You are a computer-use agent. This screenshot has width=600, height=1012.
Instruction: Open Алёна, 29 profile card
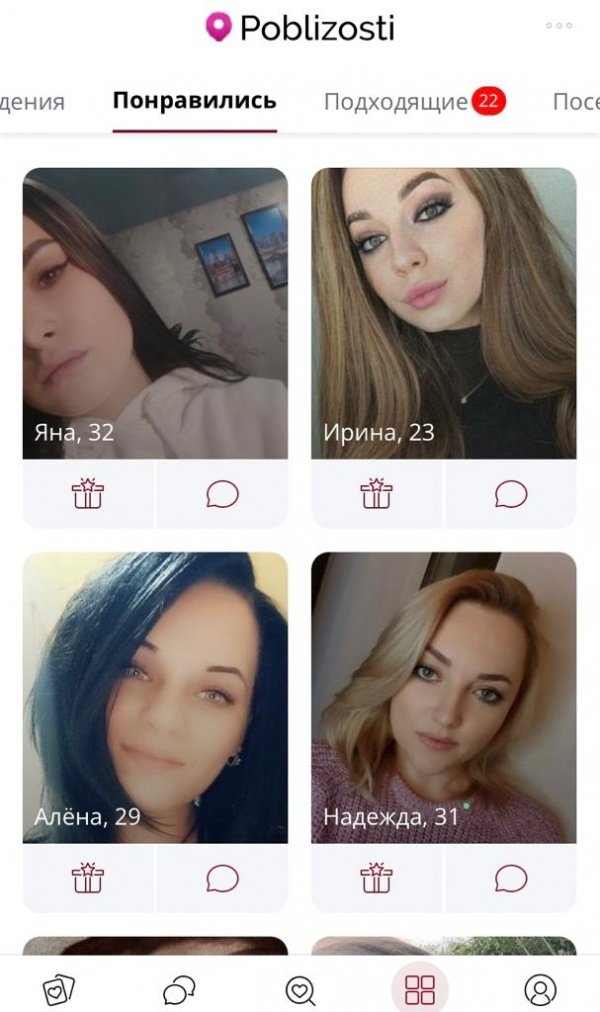click(155, 697)
